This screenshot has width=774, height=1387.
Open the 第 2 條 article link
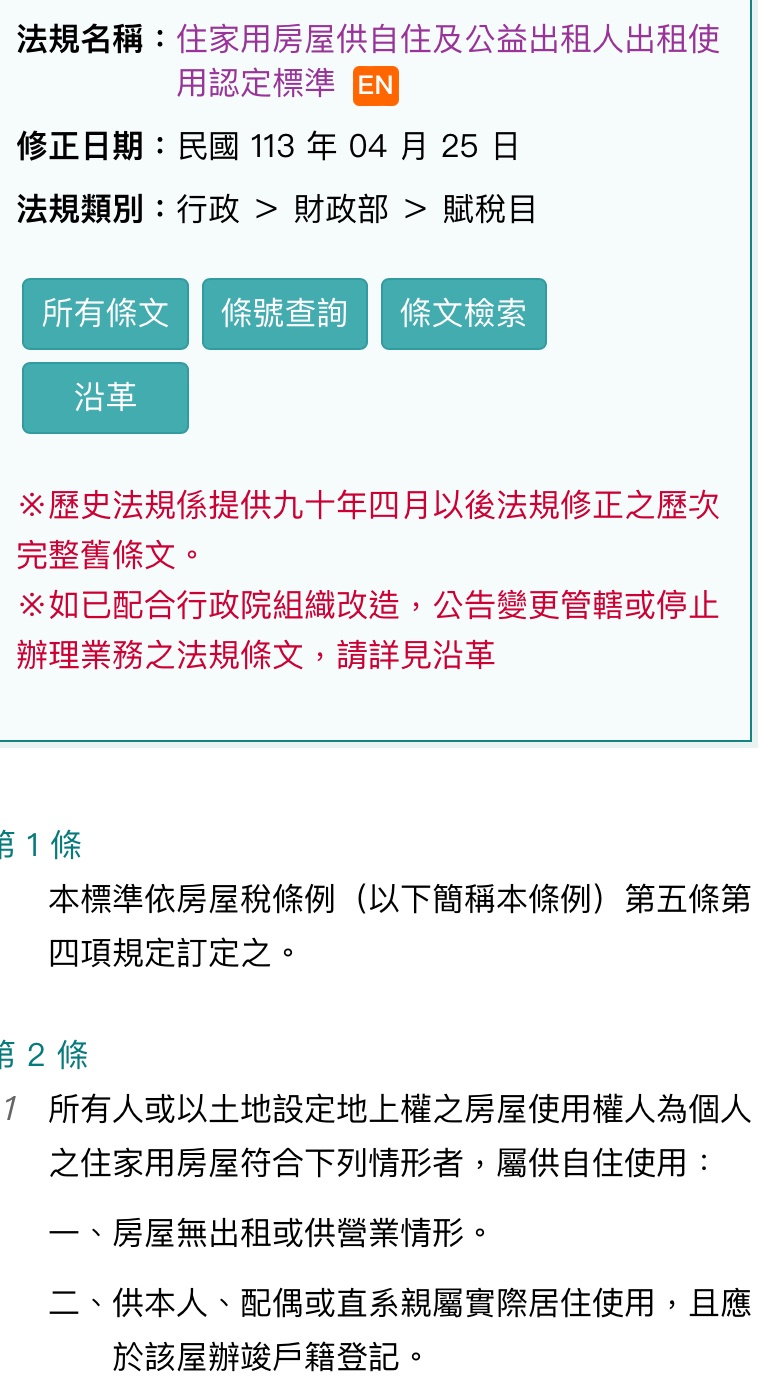pyautogui.click(x=43, y=1054)
